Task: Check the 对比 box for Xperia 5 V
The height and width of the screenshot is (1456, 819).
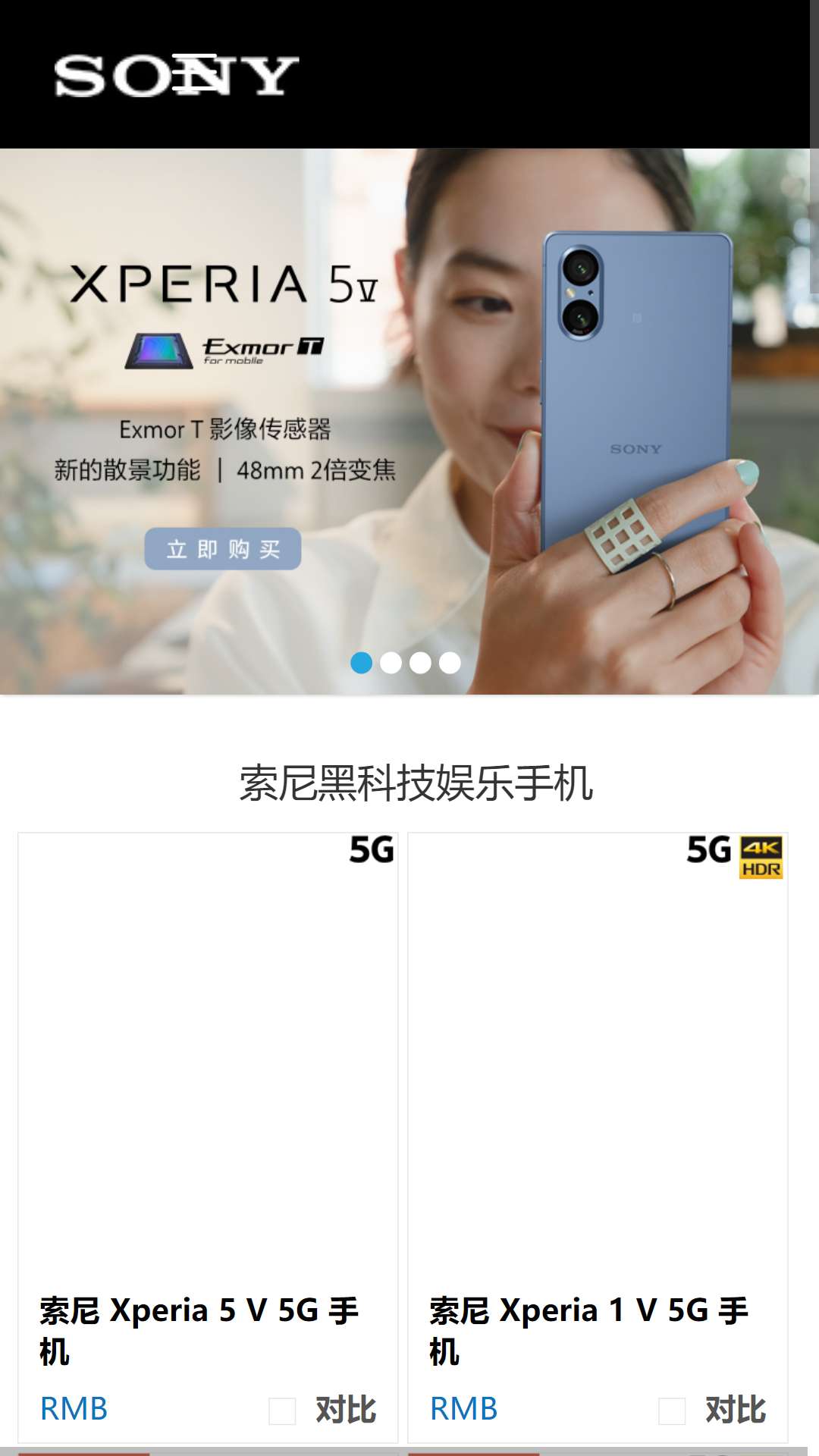Action: pos(282,1411)
